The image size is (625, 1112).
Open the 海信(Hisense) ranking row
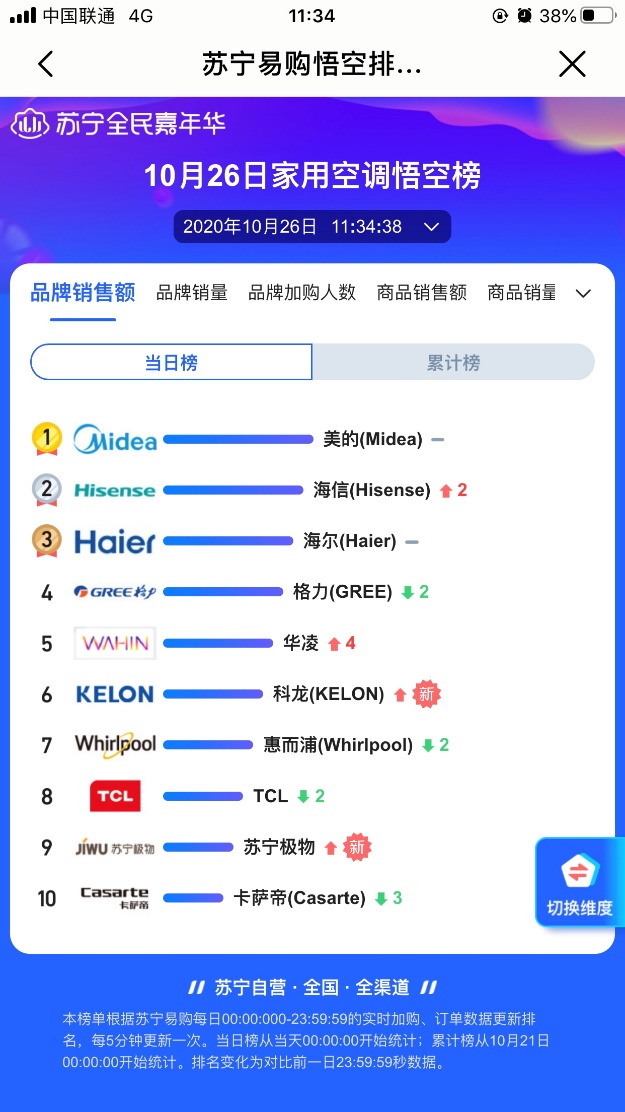(x=312, y=491)
